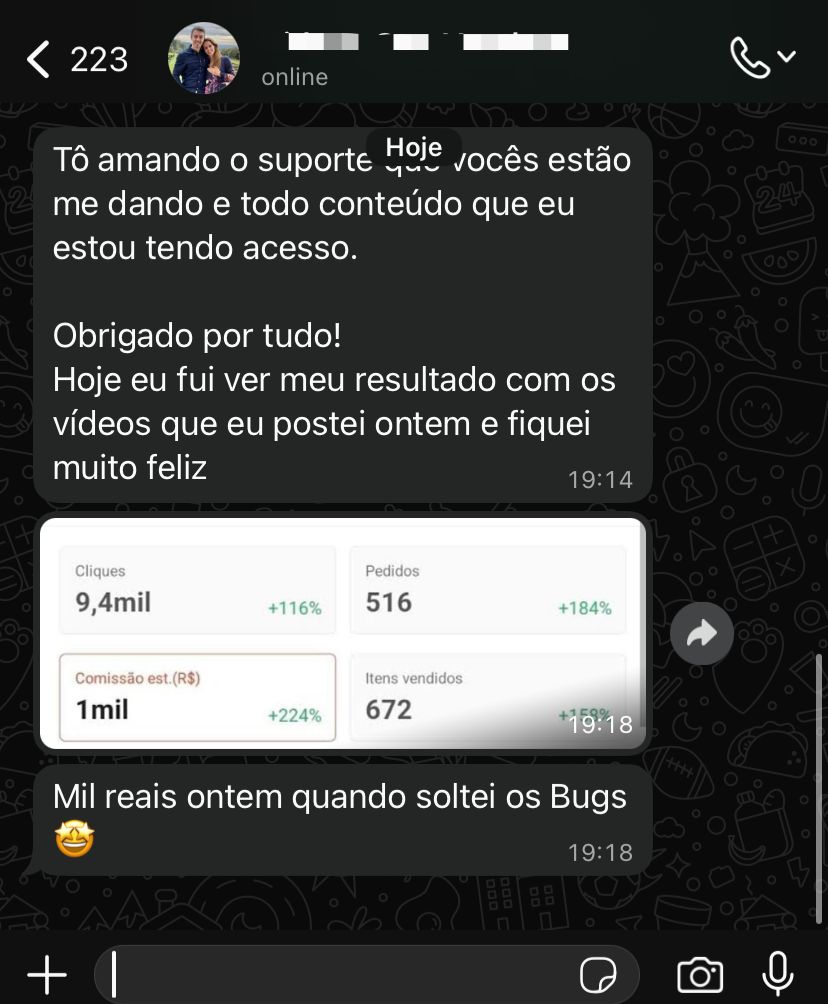Open the camera to take a photo
The image size is (828, 1004).
[x=700, y=974]
